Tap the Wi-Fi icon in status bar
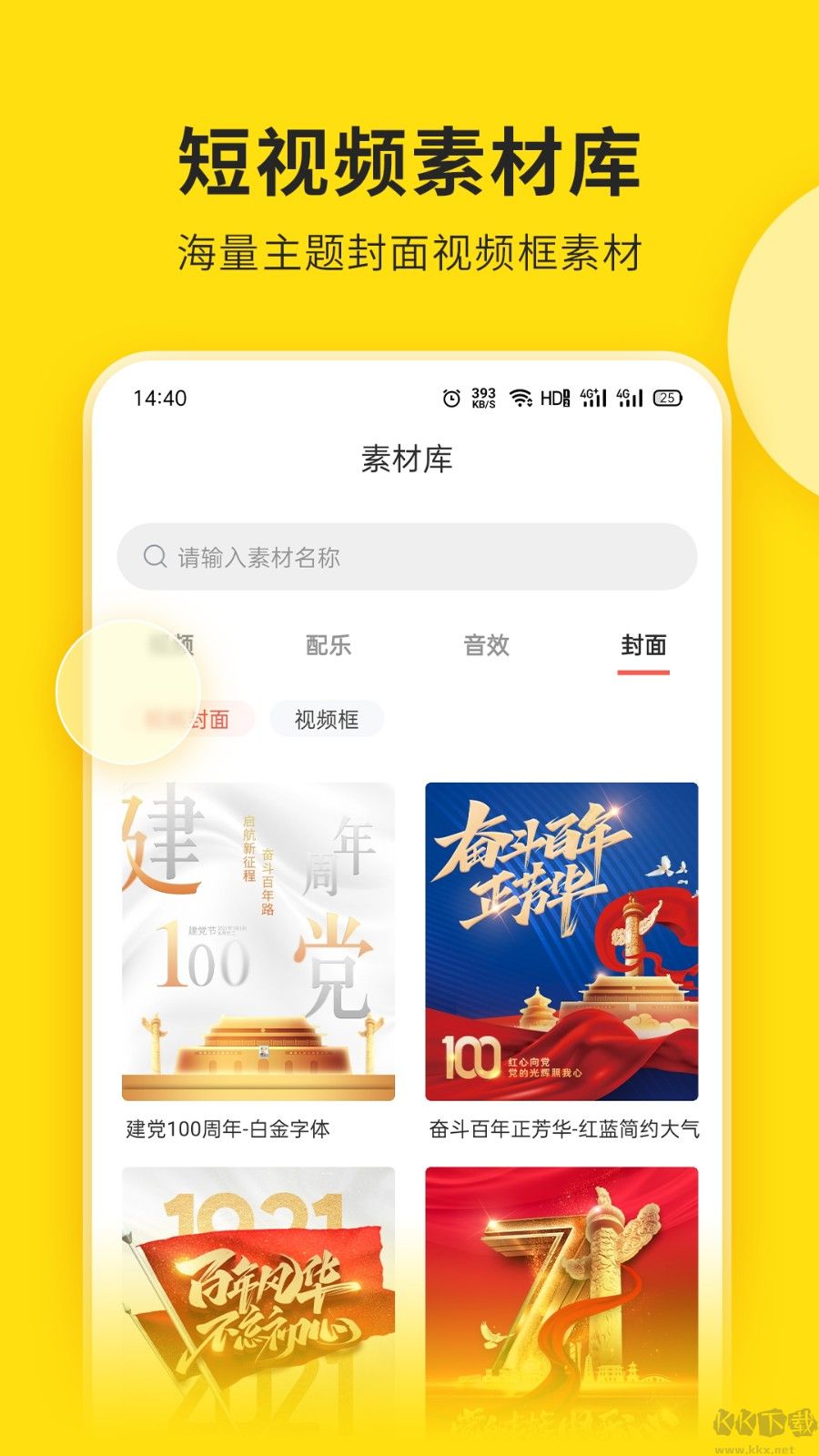Image resolution: width=819 pixels, height=1456 pixels. click(x=520, y=397)
